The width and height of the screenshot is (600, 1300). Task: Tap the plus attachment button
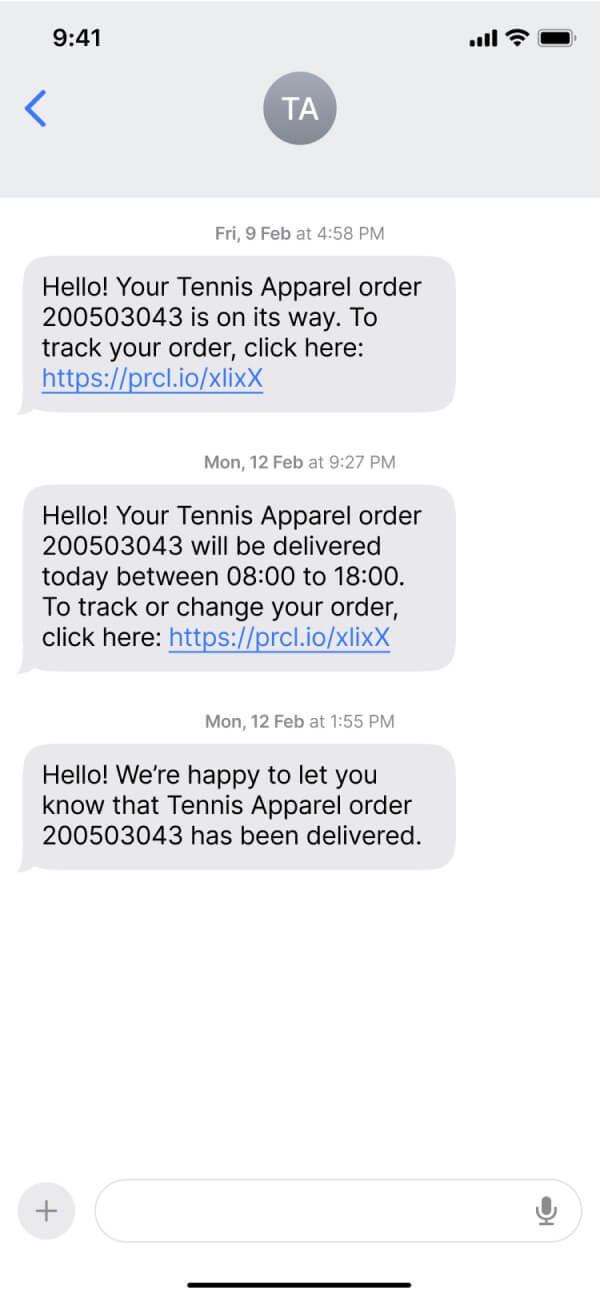(x=46, y=1211)
